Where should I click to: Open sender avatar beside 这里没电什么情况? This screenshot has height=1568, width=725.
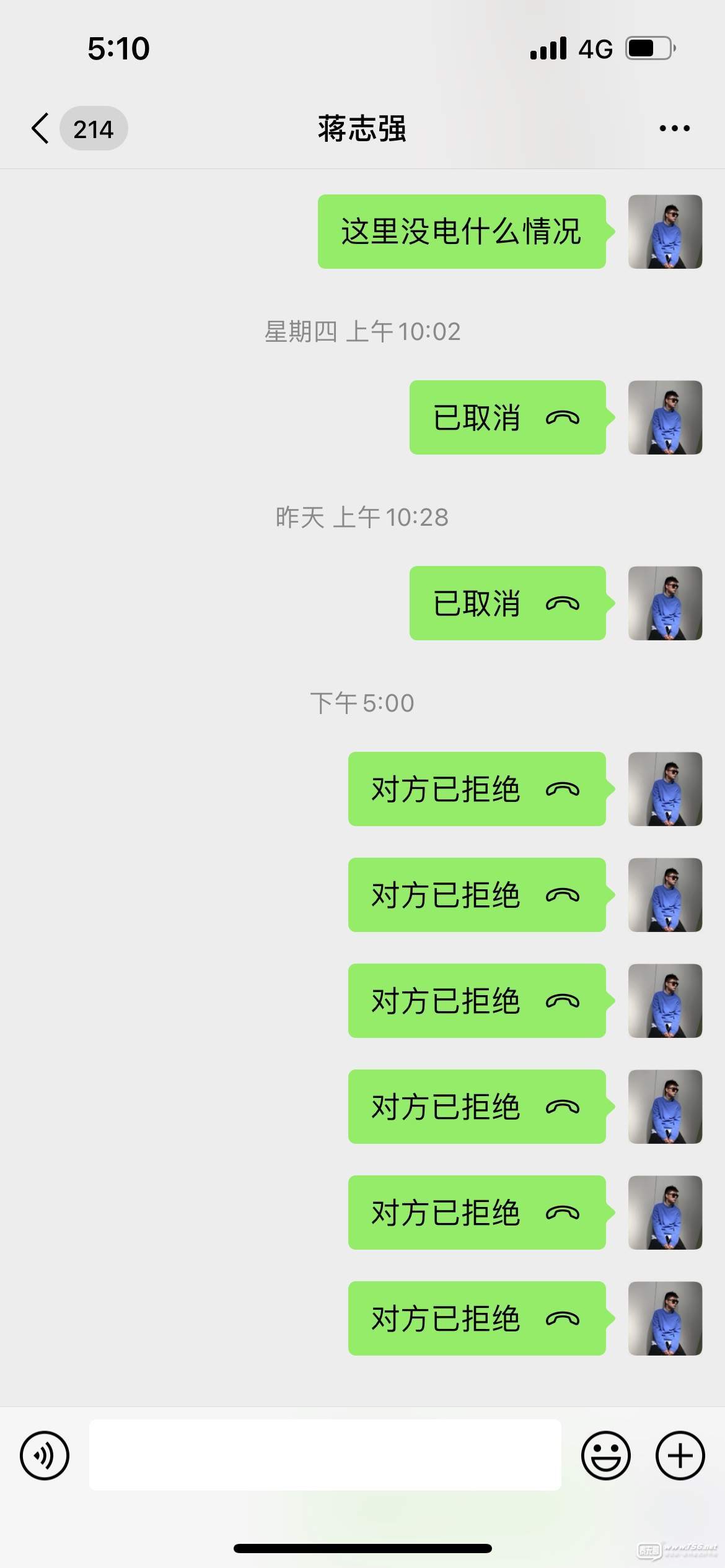[x=665, y=232]
